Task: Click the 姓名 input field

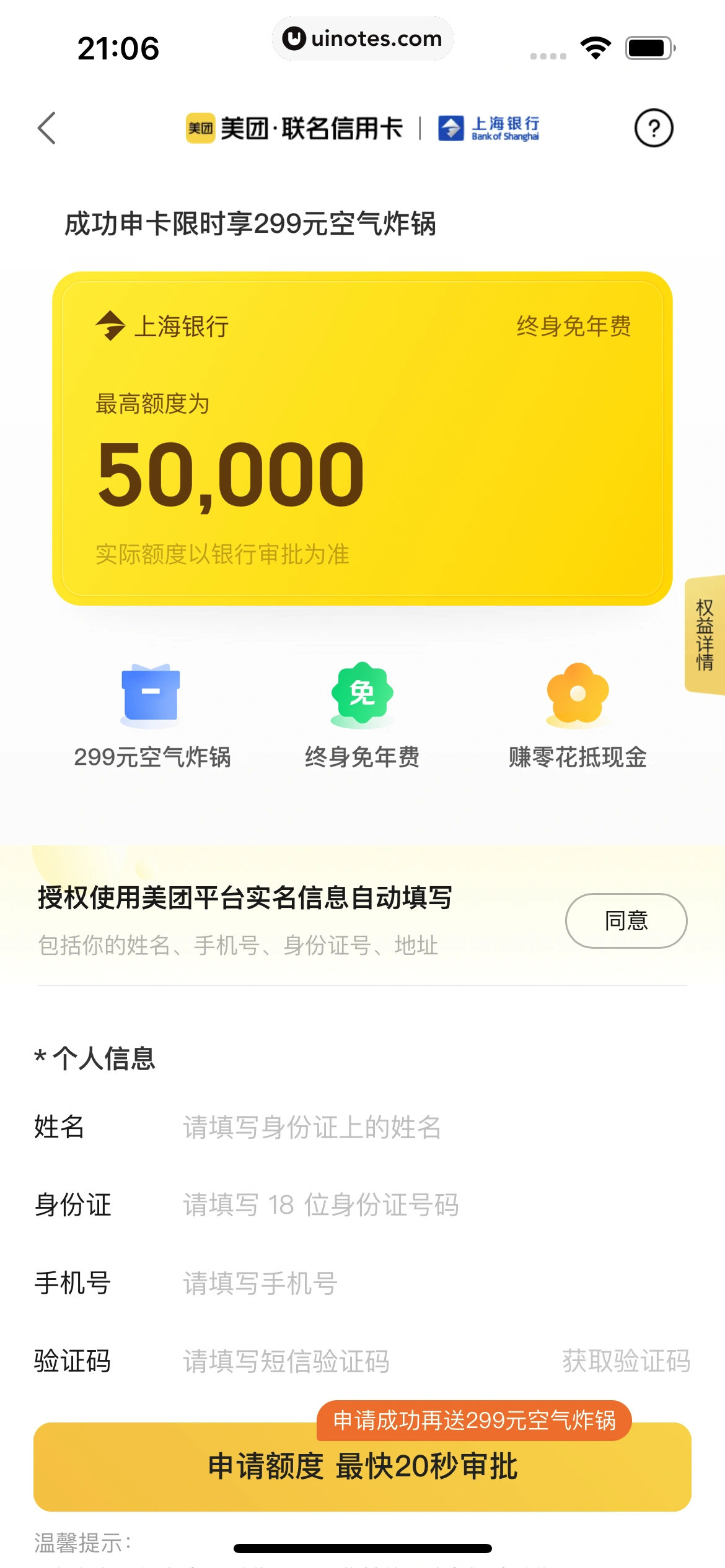Action: coord(310,1128)
